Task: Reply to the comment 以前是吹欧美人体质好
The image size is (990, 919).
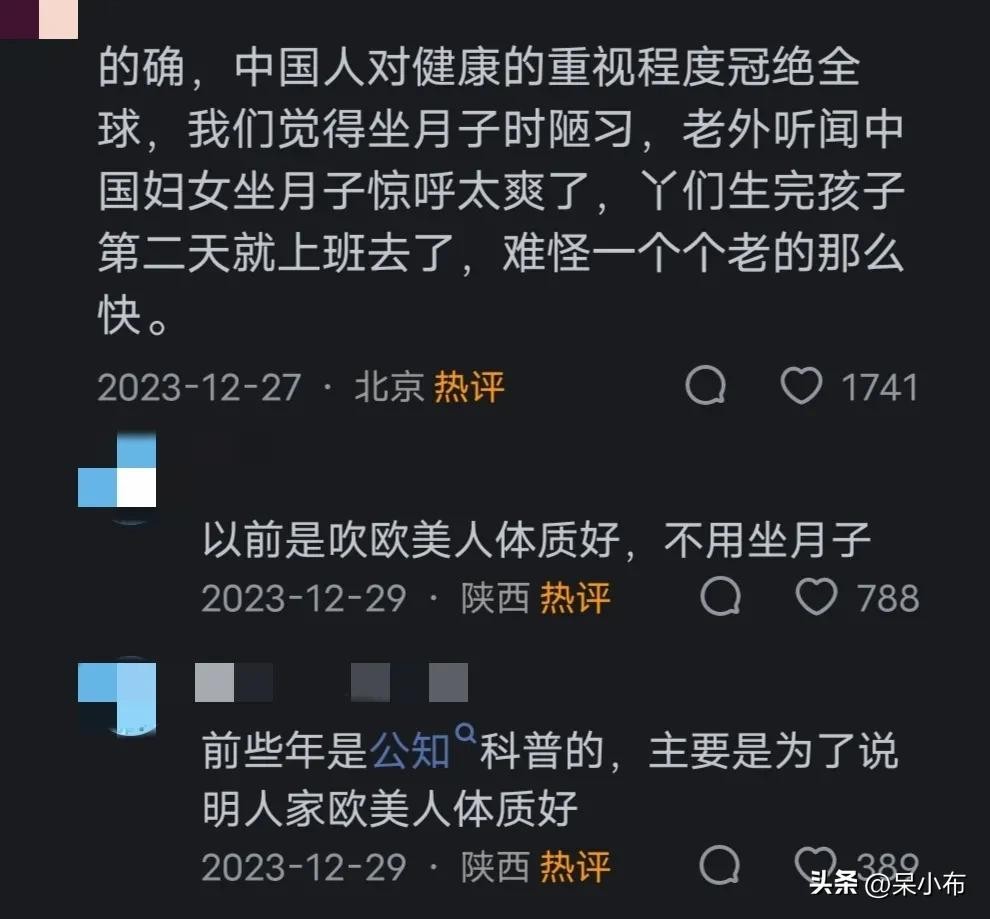Action: 720,597
